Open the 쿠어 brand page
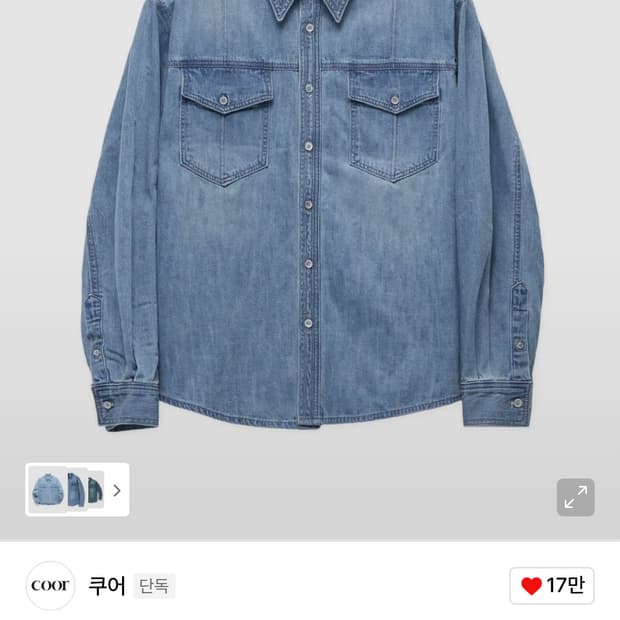 click(x=107, y=586)
